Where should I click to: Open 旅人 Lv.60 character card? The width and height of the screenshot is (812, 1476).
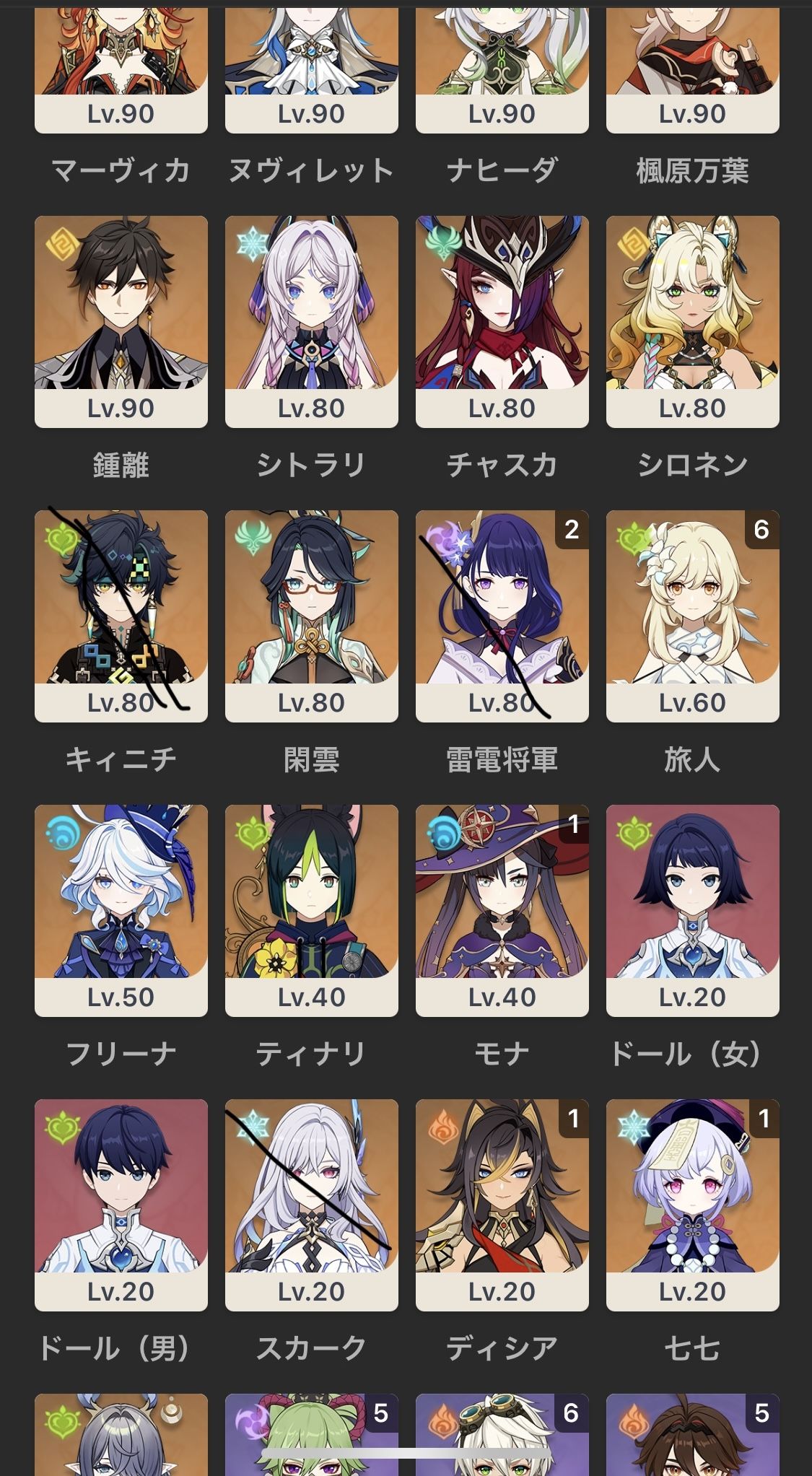tap(693, 616)
